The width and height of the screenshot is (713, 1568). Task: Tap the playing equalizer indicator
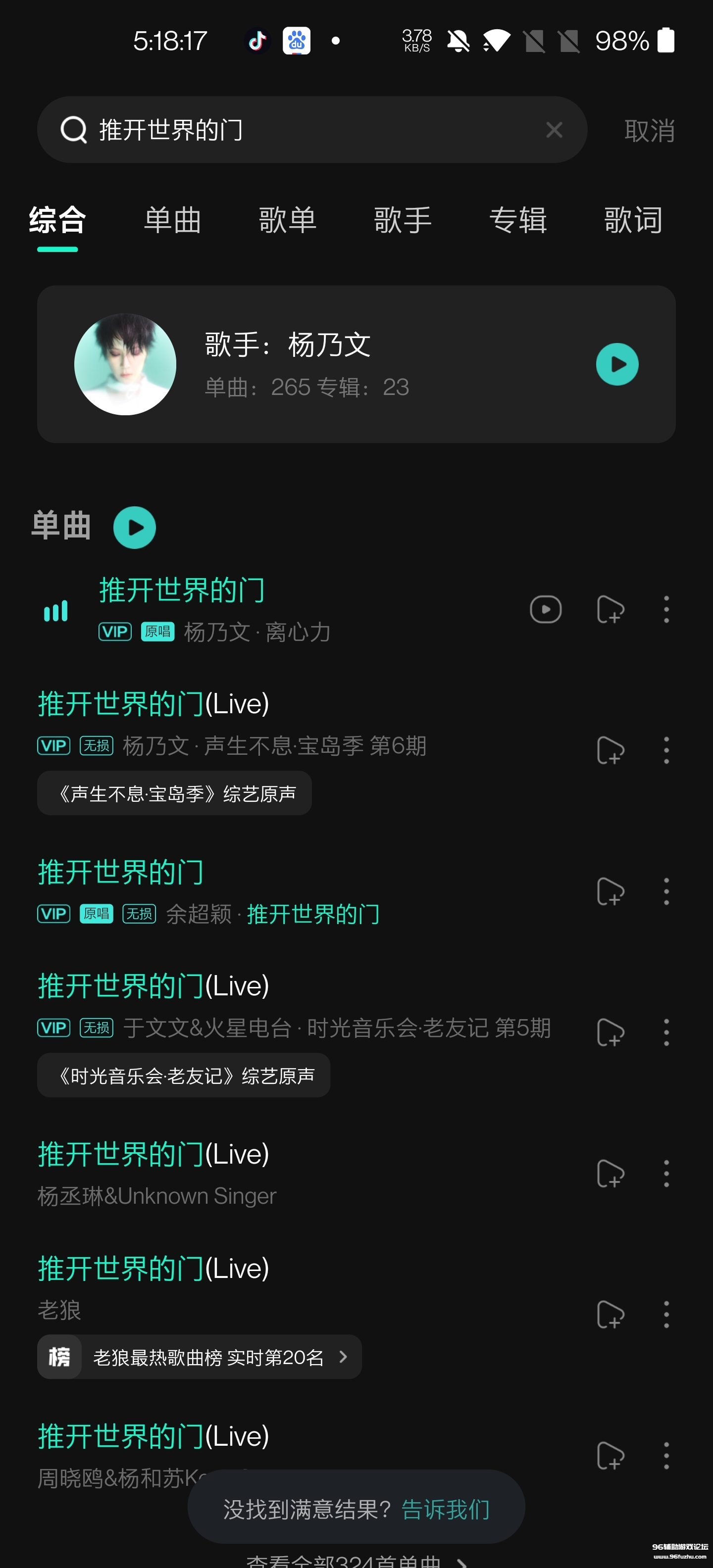coord(55,611)
